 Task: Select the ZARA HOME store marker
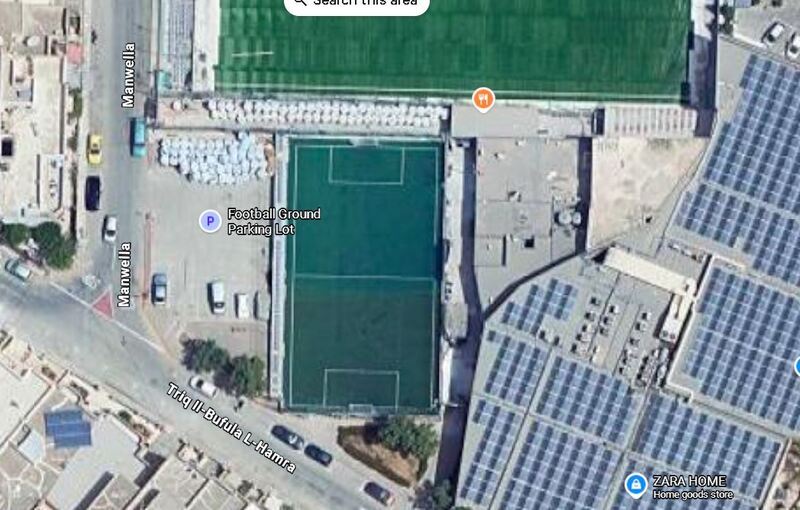tap(635, 486)
